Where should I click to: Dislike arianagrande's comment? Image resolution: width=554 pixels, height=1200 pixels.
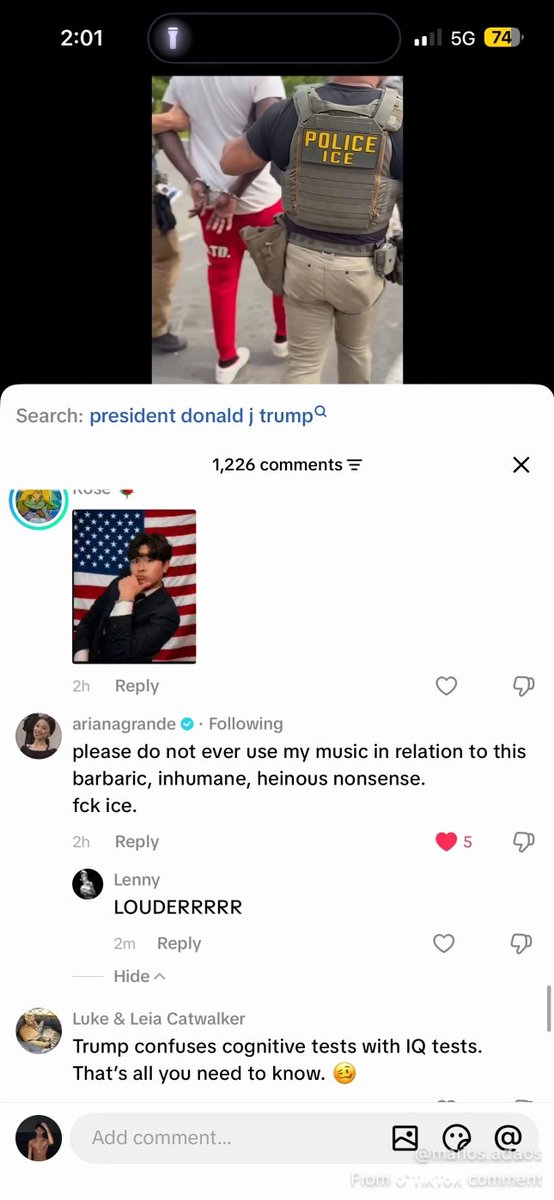pos(523,842)
